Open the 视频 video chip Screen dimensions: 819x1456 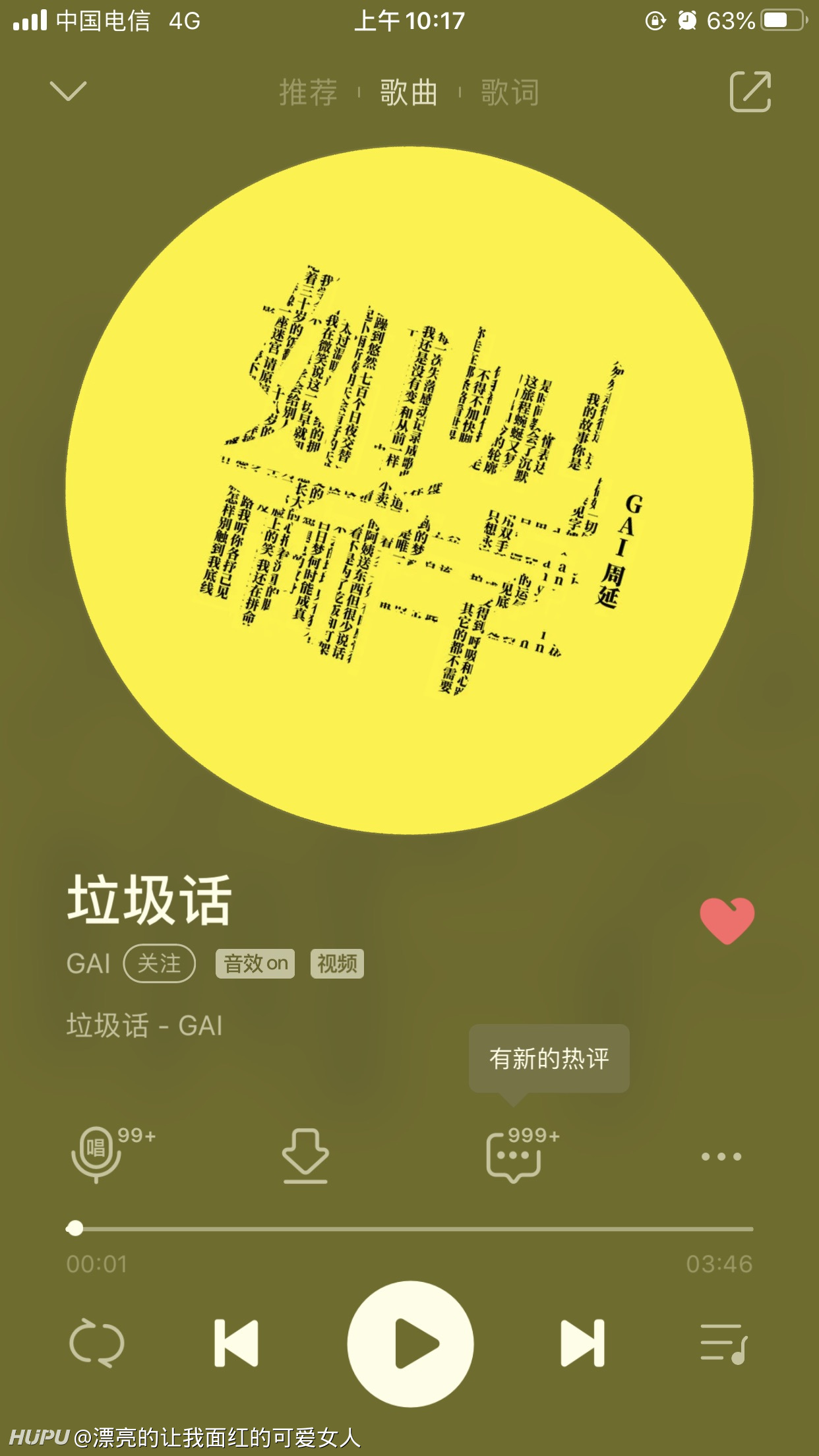coord(337,963)
